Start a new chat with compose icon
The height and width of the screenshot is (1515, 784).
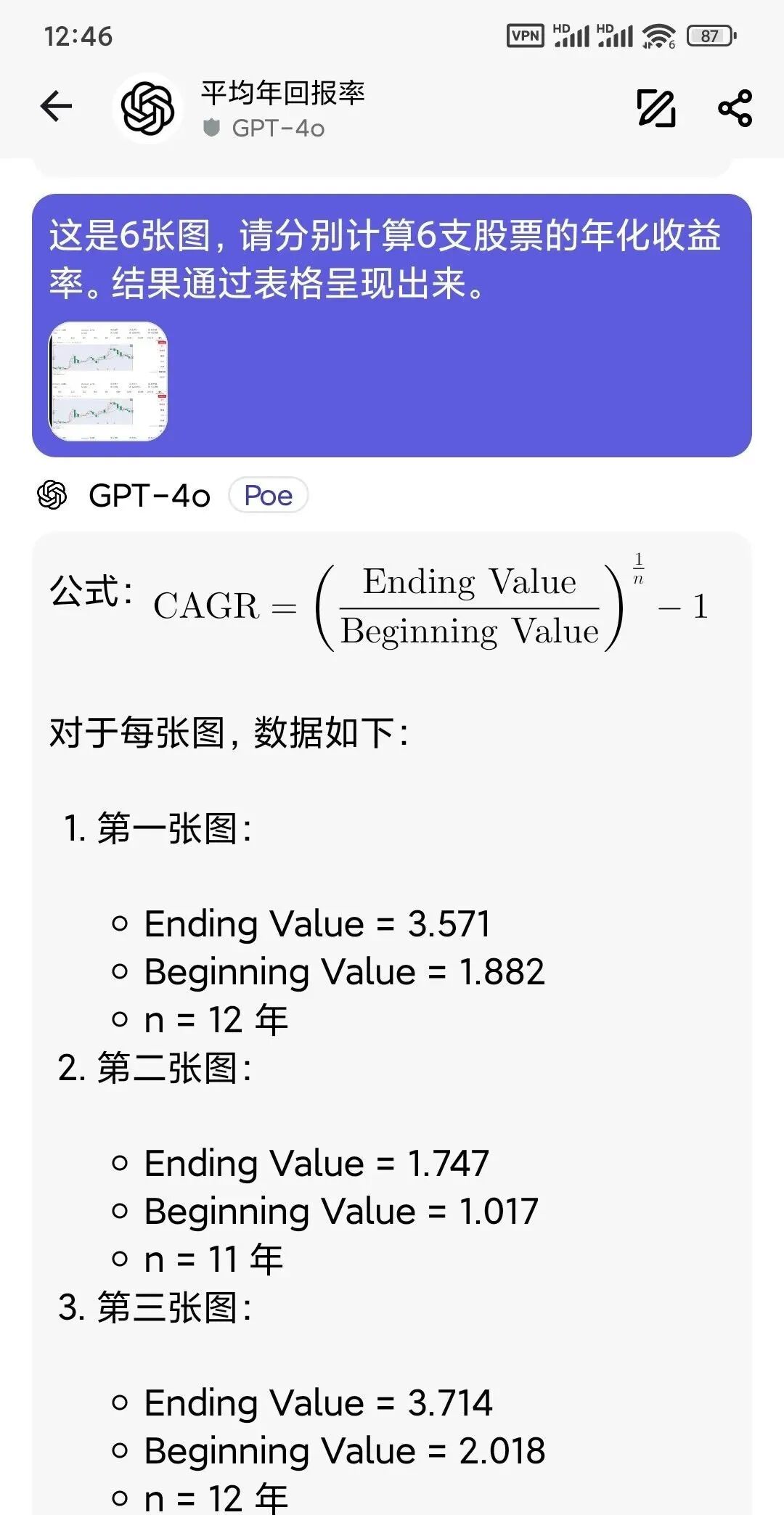coord(656,108)
